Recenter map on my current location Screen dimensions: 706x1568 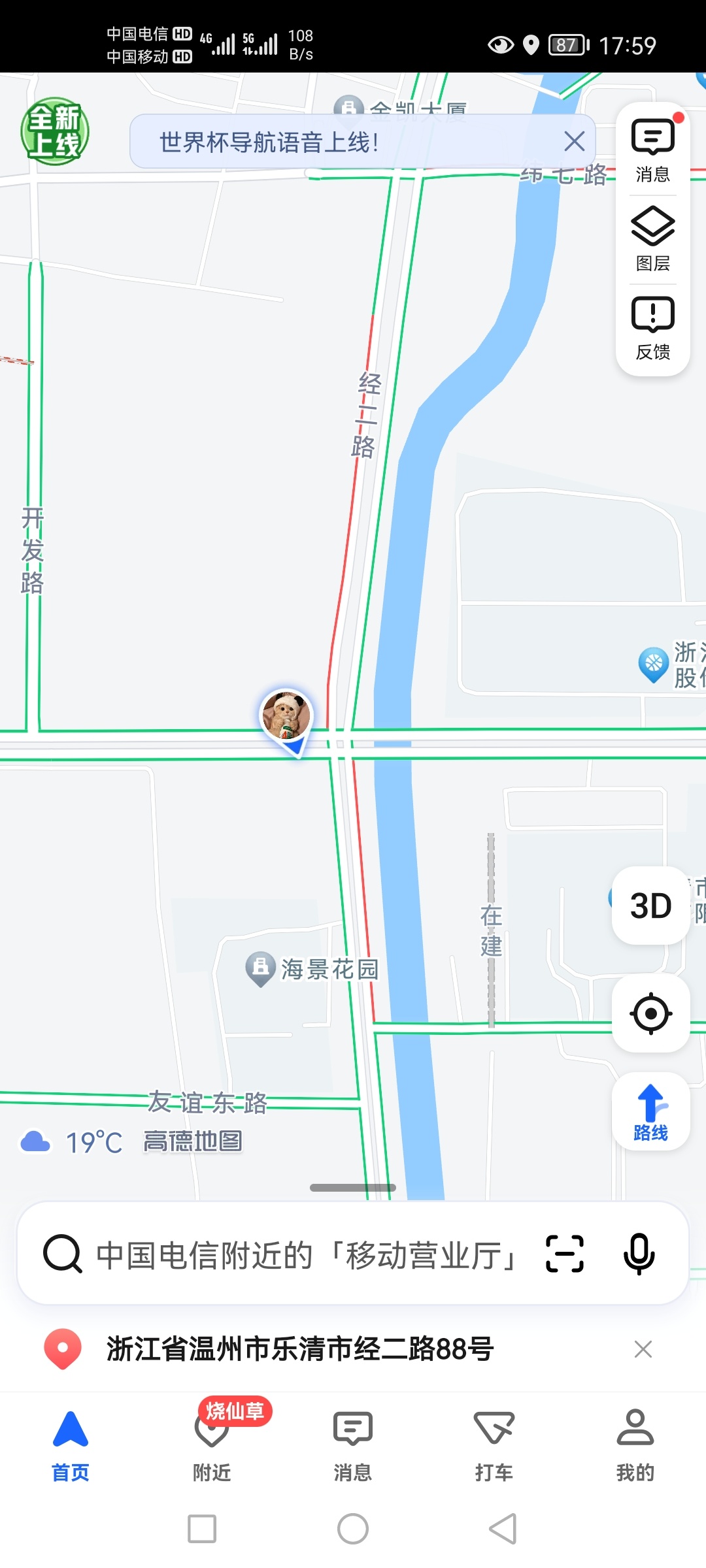[x=650, y=1013]
